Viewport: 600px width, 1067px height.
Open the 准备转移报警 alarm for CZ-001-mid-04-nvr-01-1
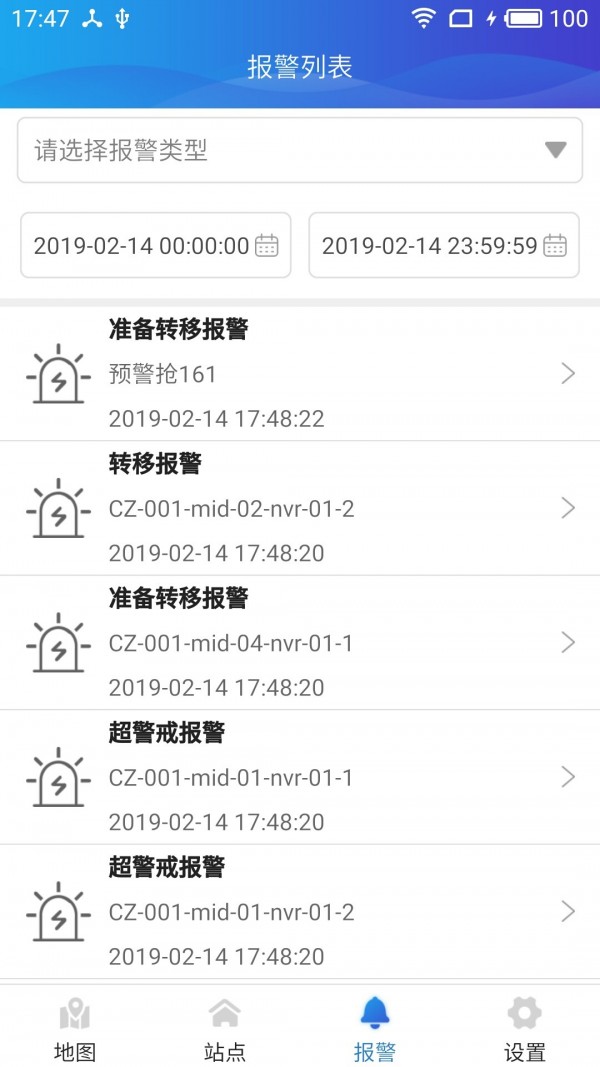click(299, 643)
